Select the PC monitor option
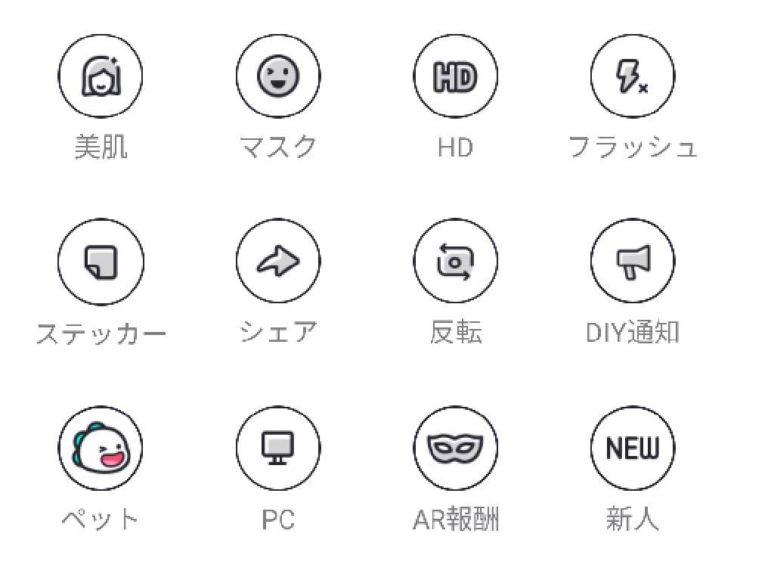This screenshot has height=577, width=768. [278, 448]
